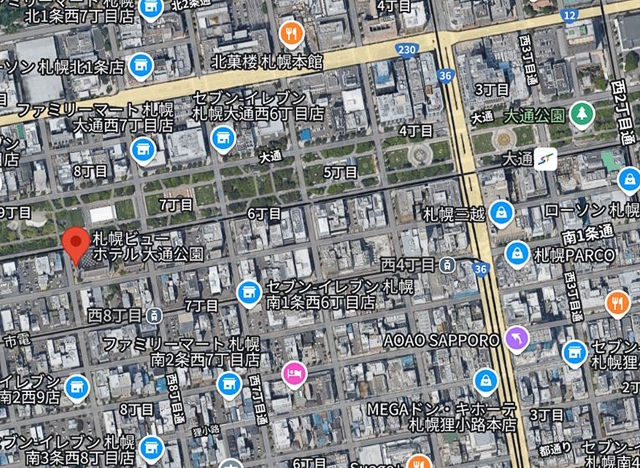
Task: Open the 札幌PARCO shopping marker
Action: pos(517,254)
